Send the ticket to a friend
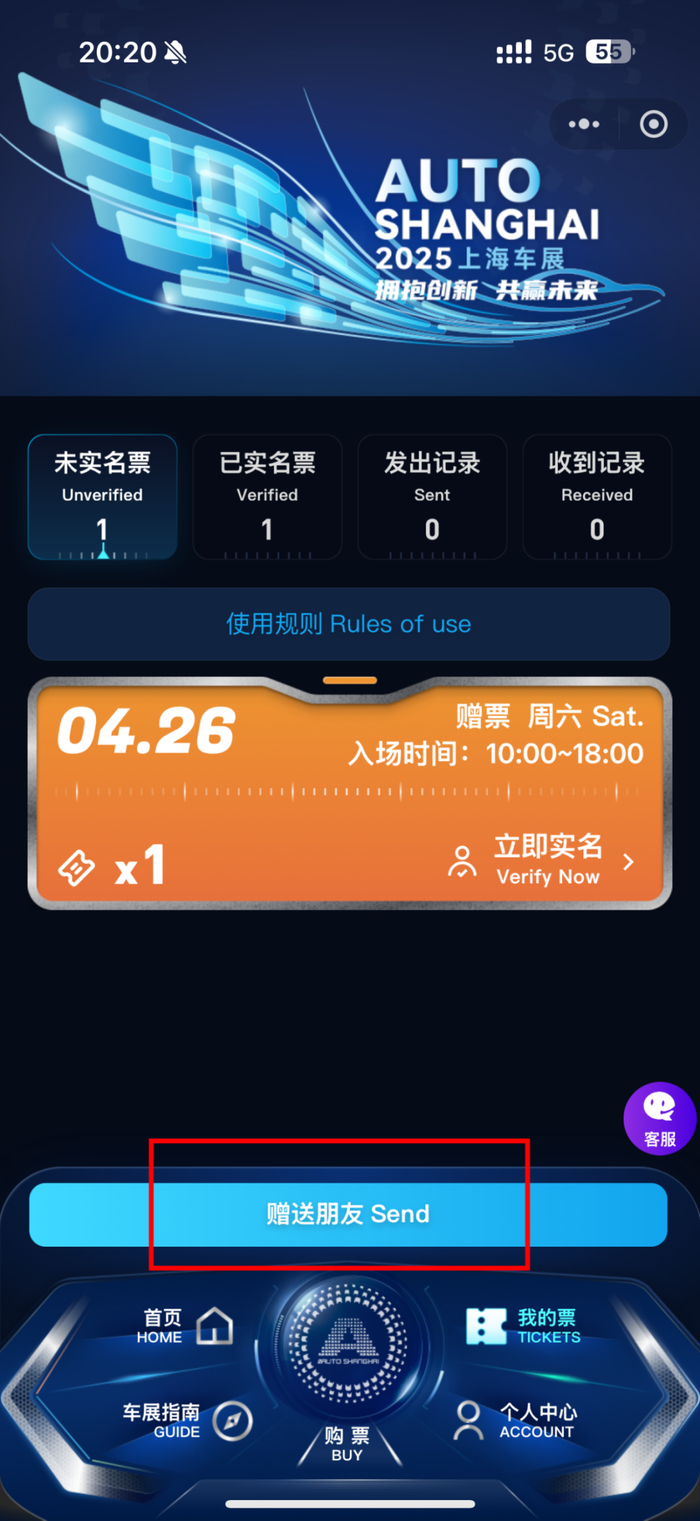Viewport: 700px width, 1521px height. coord(348,1214)
